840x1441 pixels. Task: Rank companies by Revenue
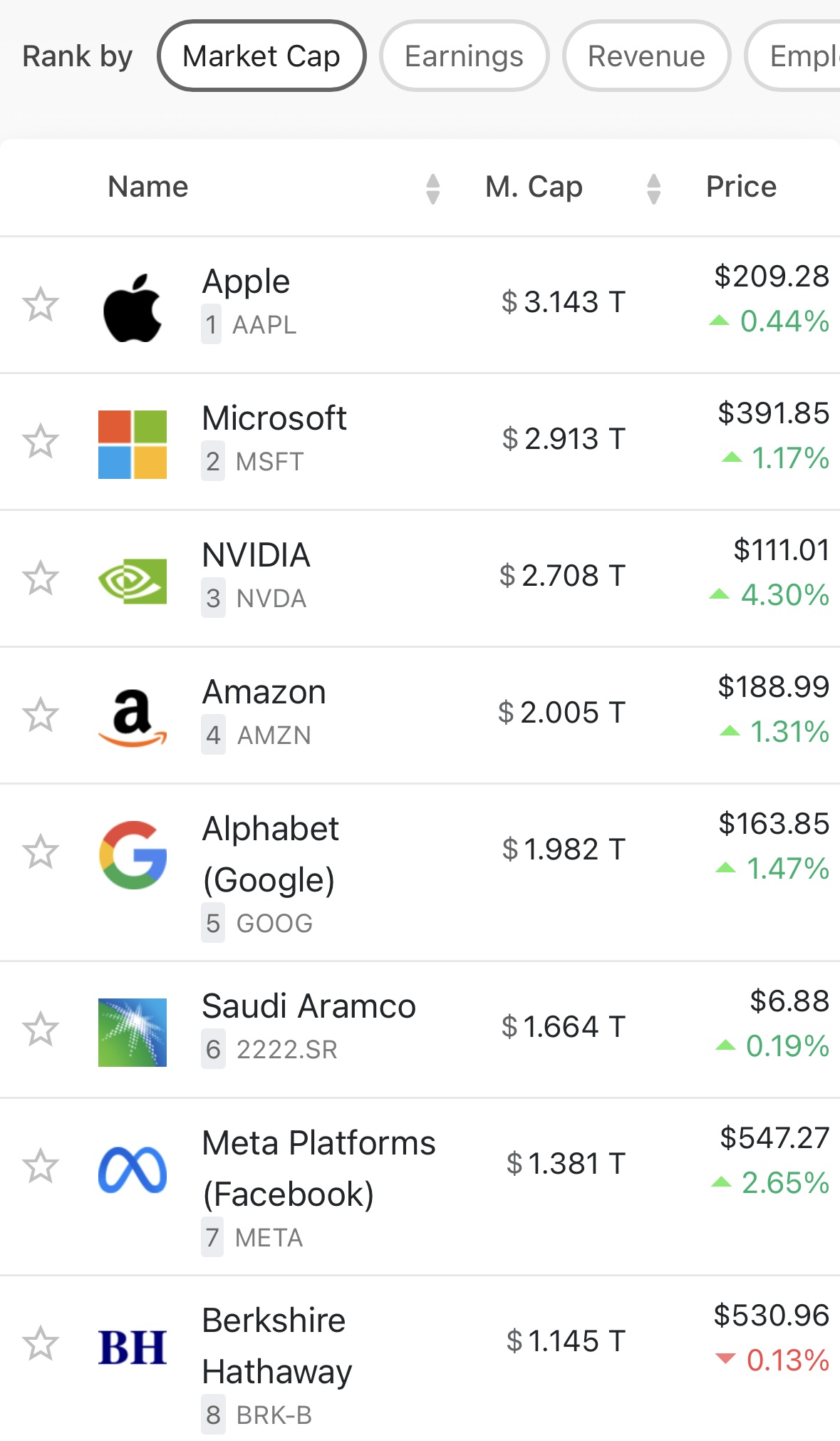tap(646, 56)
